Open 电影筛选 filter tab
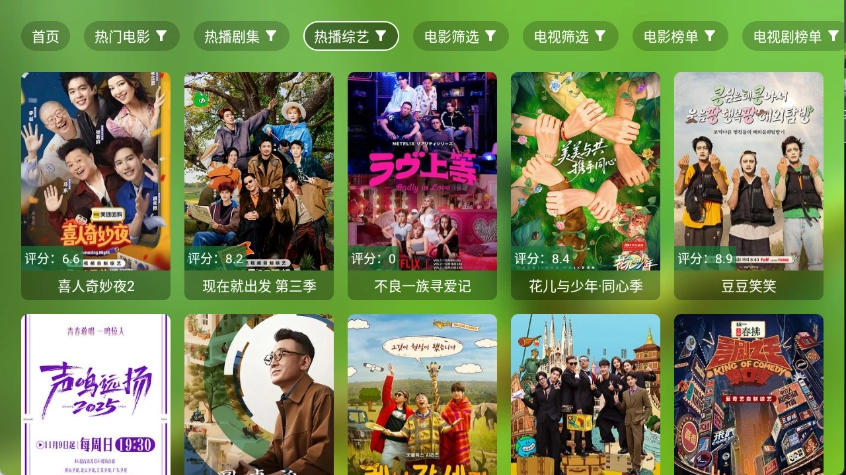 pos(461,37)
